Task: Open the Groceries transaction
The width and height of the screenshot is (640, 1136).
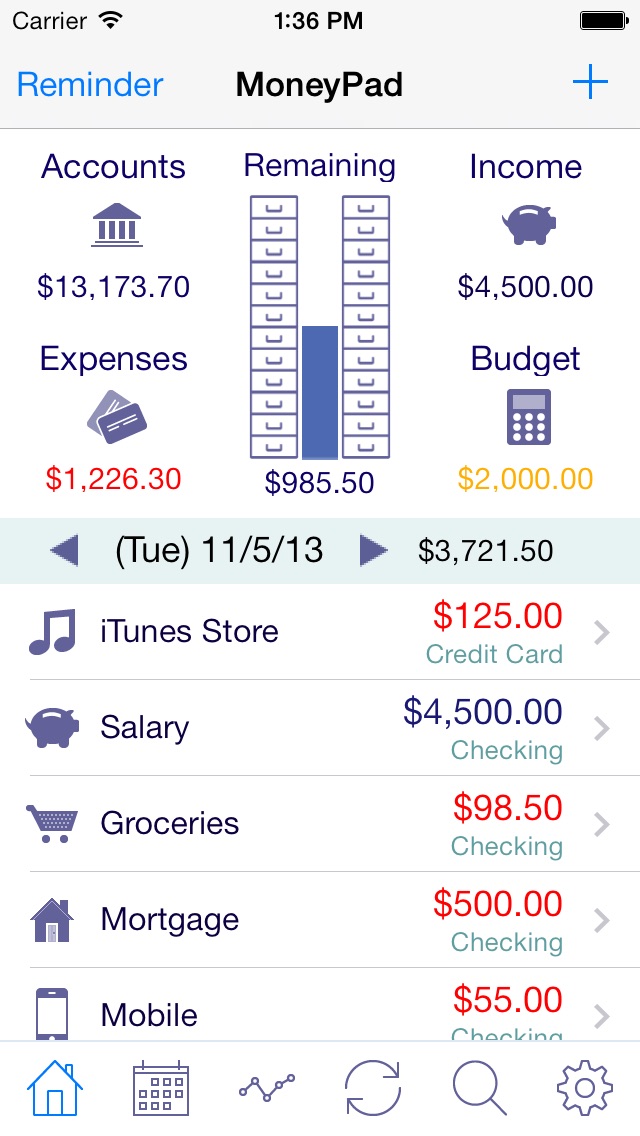Action: pos(320,824)
